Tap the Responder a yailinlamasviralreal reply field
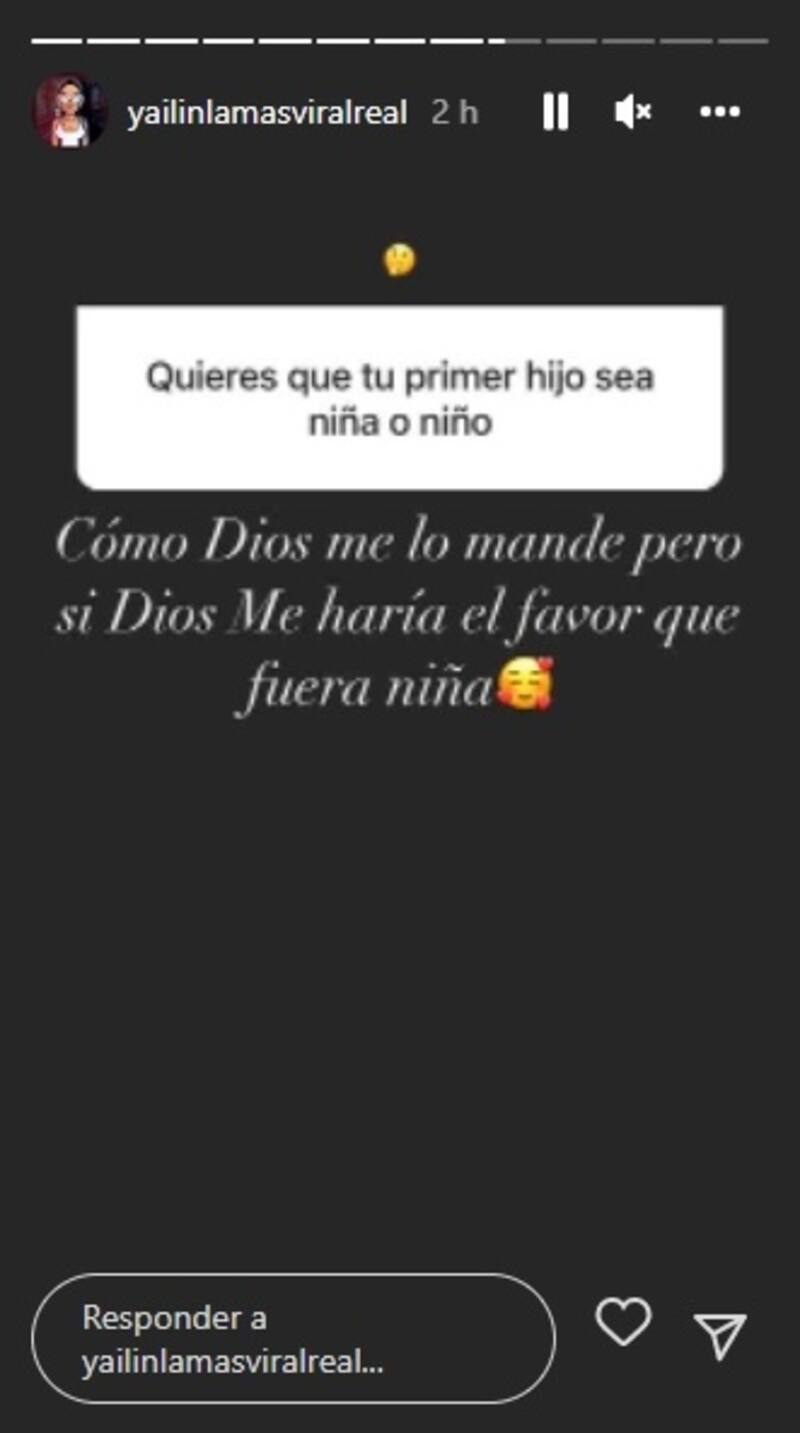Screen dimensions: 800x1433 coord(293,1340)
